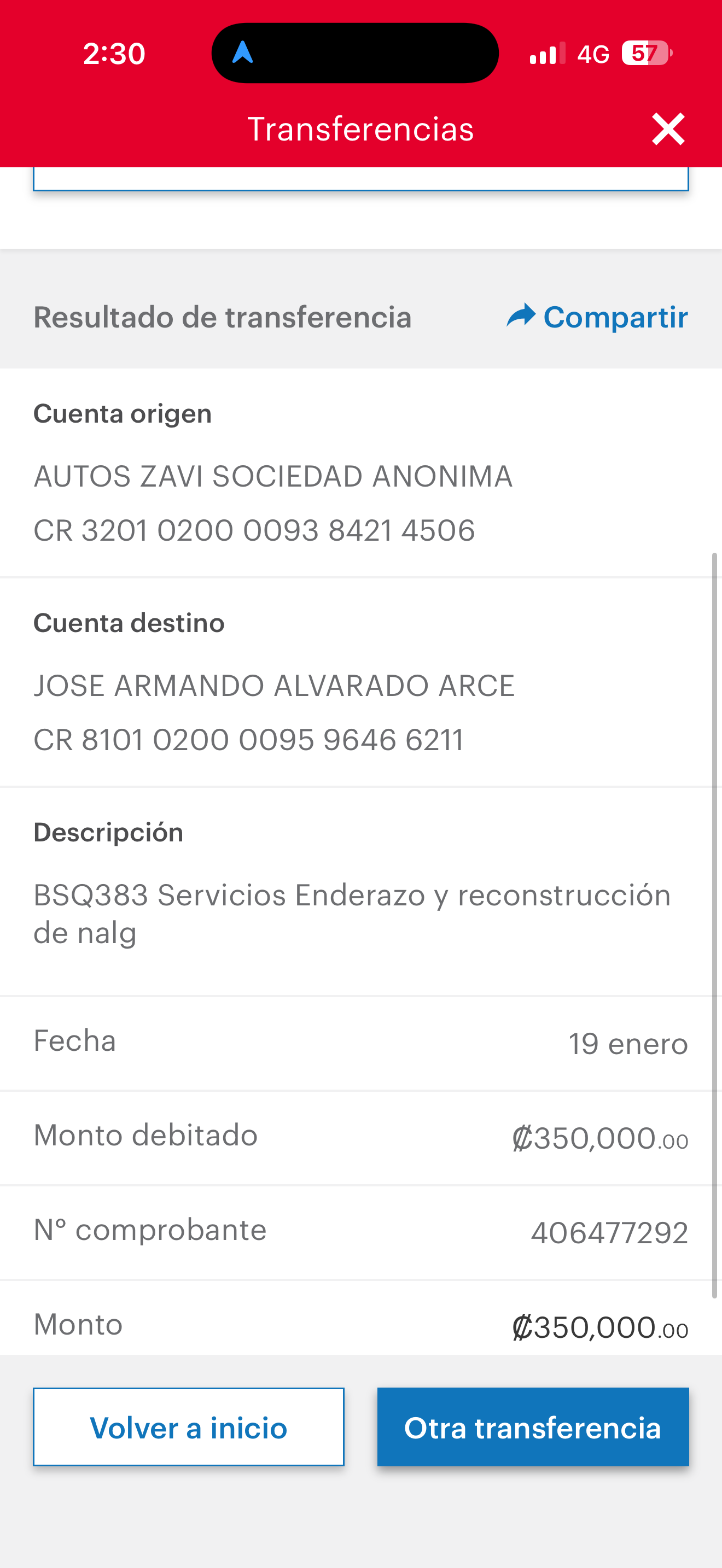Select the Descripción text of the transfer
This screenshot has height=1568, width=722.
351,913
